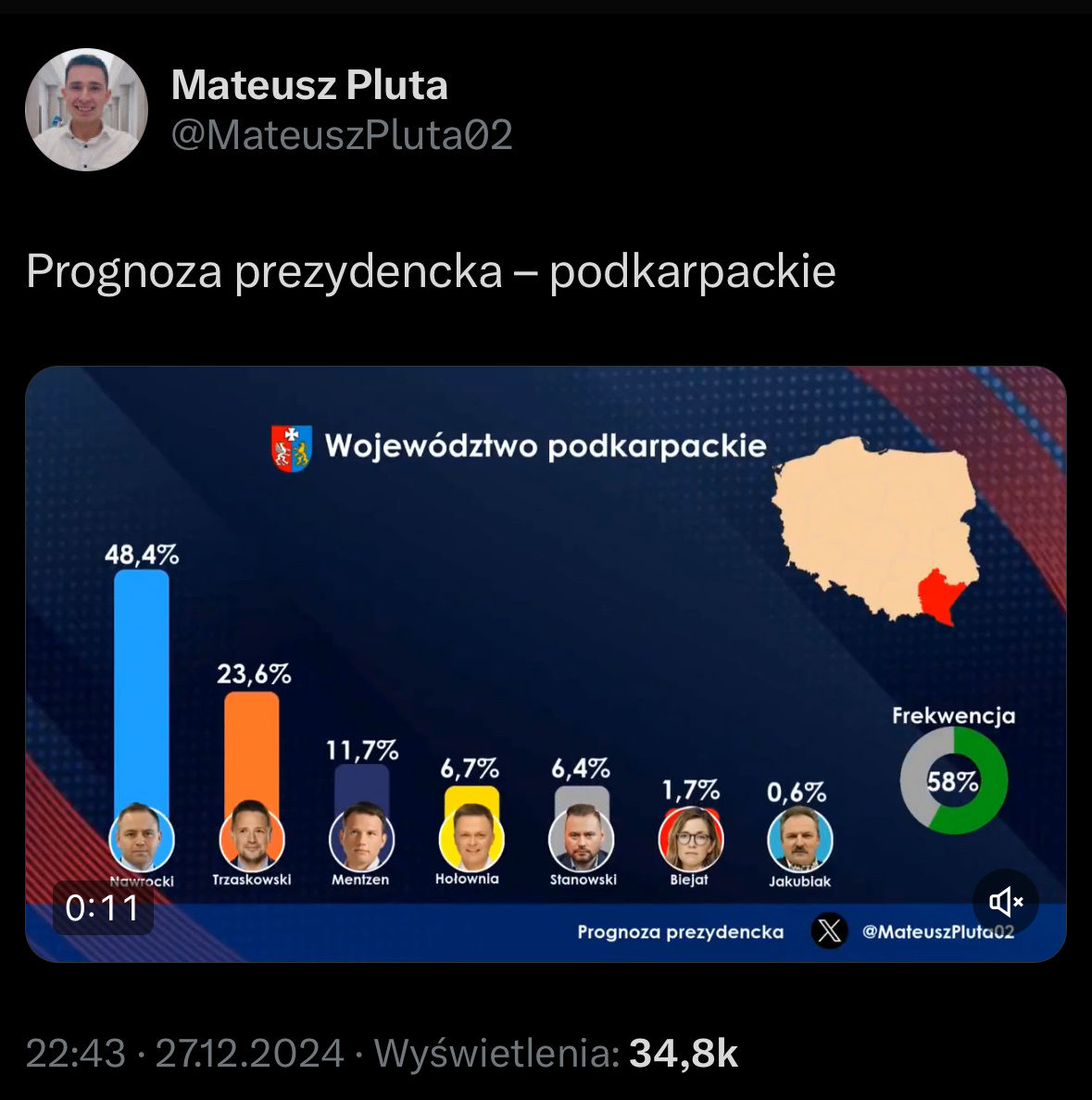Screen dimensions: 1092x1100
Task: Play the podkarpackie forecast video
Action: coord(546,664)
